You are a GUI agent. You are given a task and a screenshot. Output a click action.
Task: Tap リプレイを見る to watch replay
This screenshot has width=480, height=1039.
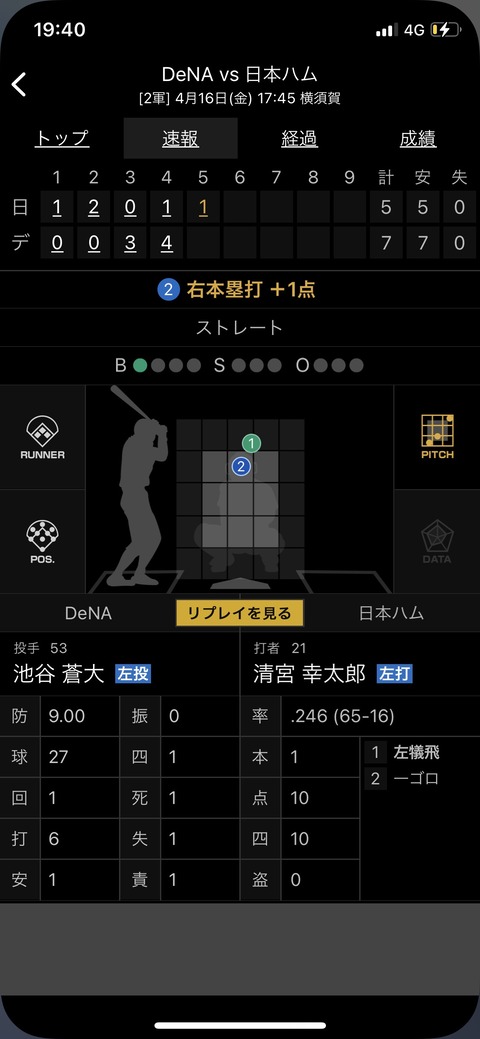pos(239,613)
